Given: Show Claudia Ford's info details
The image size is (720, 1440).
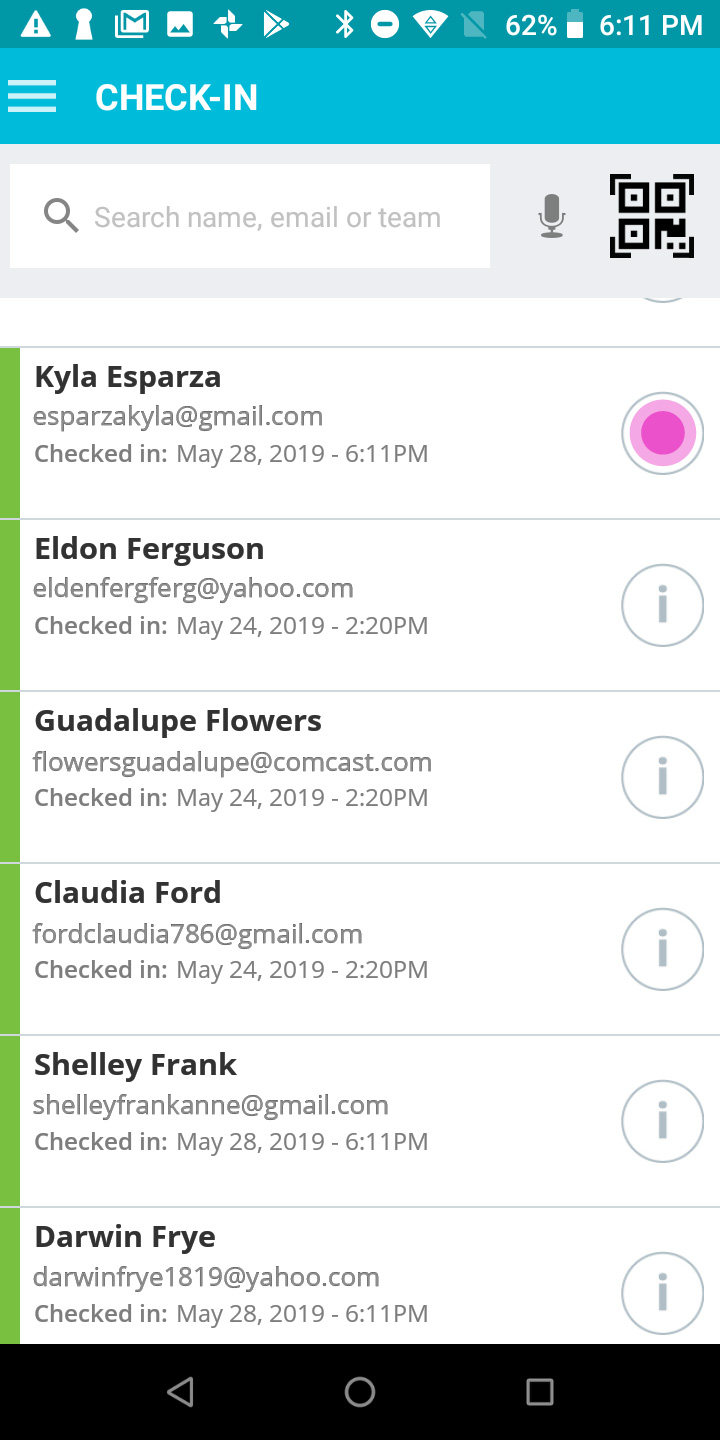Looking at the screenshot, I should point(662,950).
